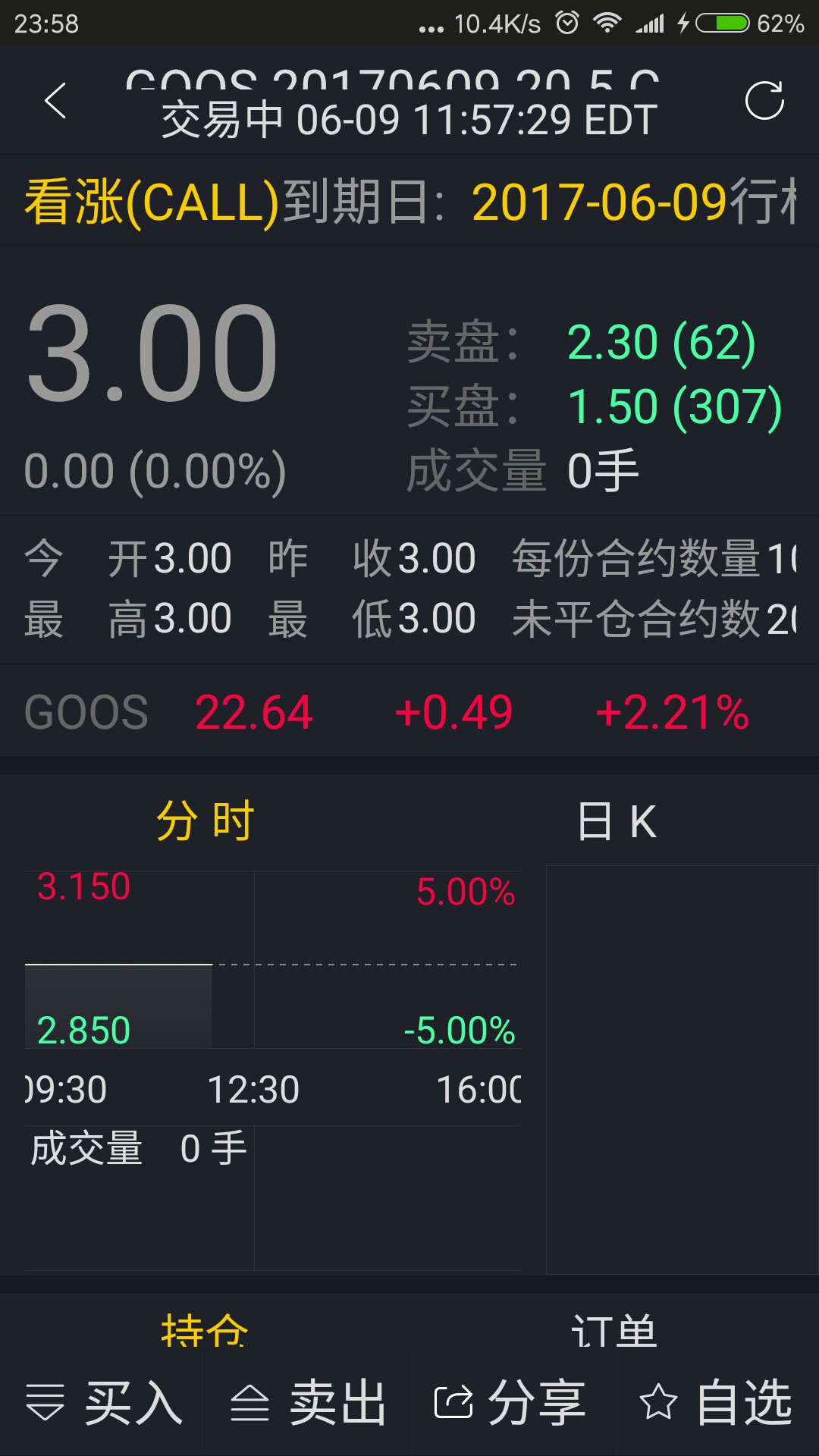Switch to the 分时 intraday chart tab
819x1456 pixels.
[x=205, y=821]
